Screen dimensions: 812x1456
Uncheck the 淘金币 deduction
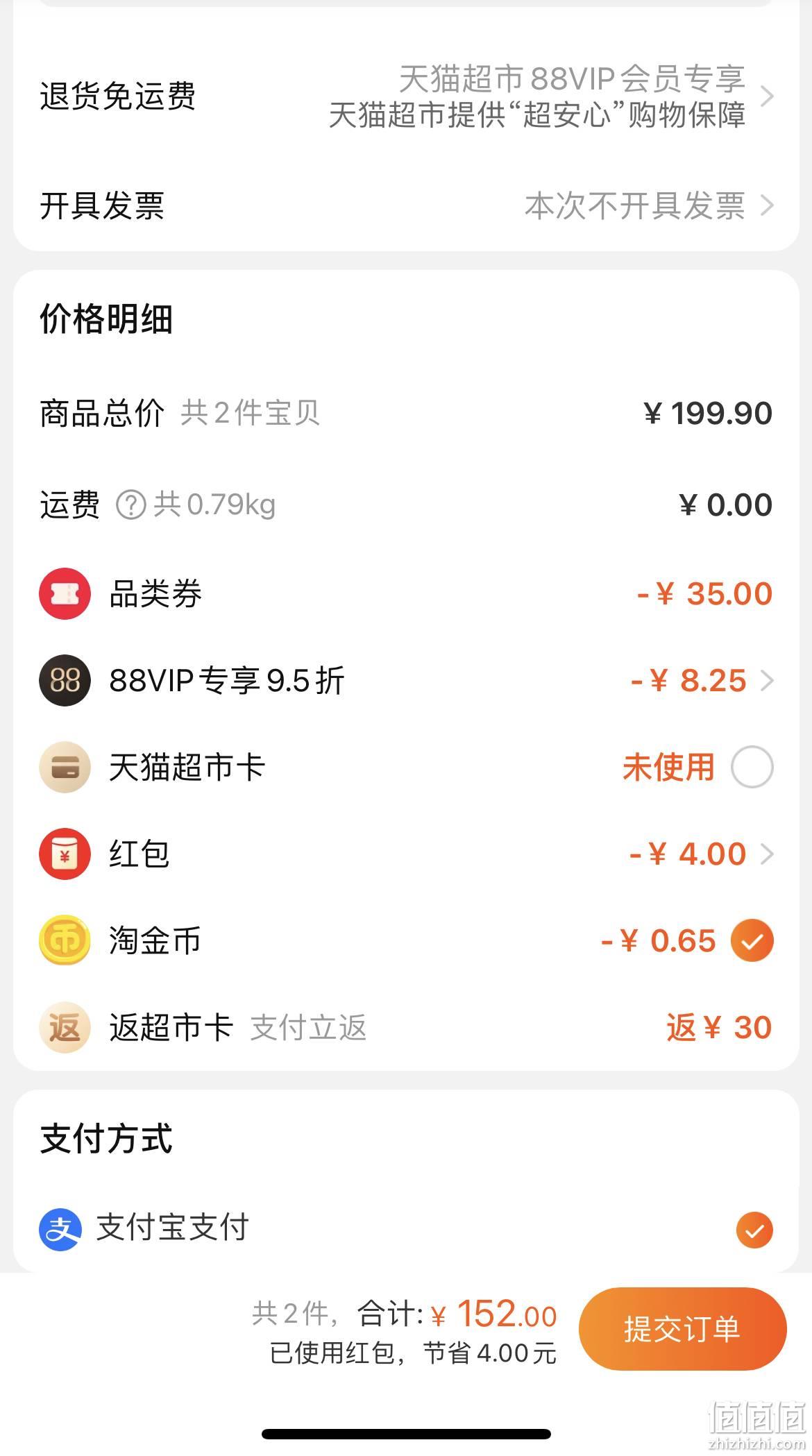pyautogui.click(x=752, y=940)
